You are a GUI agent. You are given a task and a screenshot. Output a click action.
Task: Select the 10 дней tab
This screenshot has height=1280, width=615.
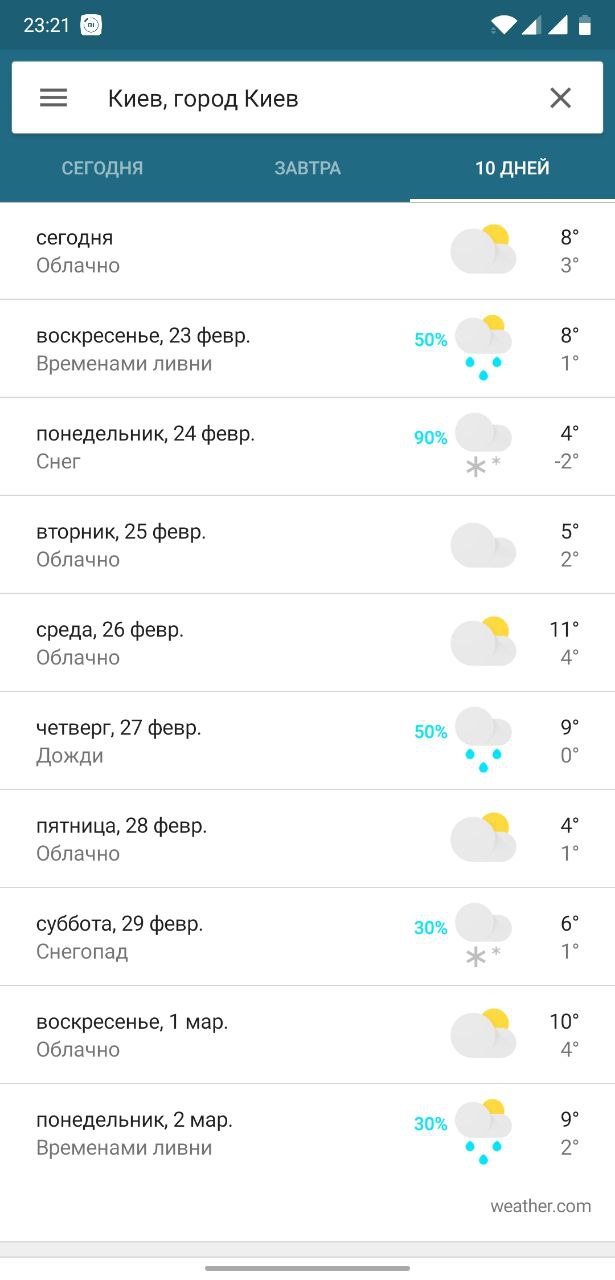pyautogui.click(x=512, y=168)
